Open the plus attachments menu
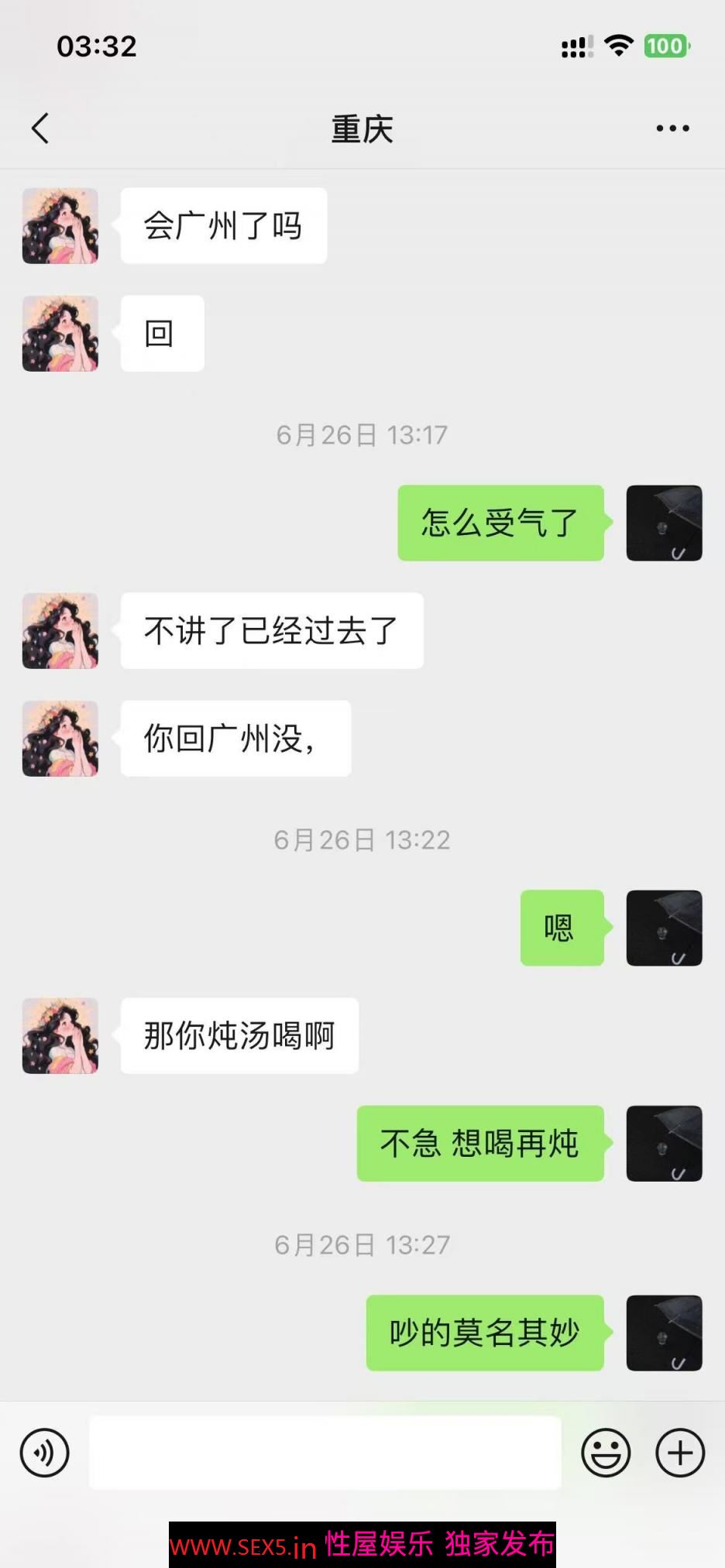 [680, 1453]
